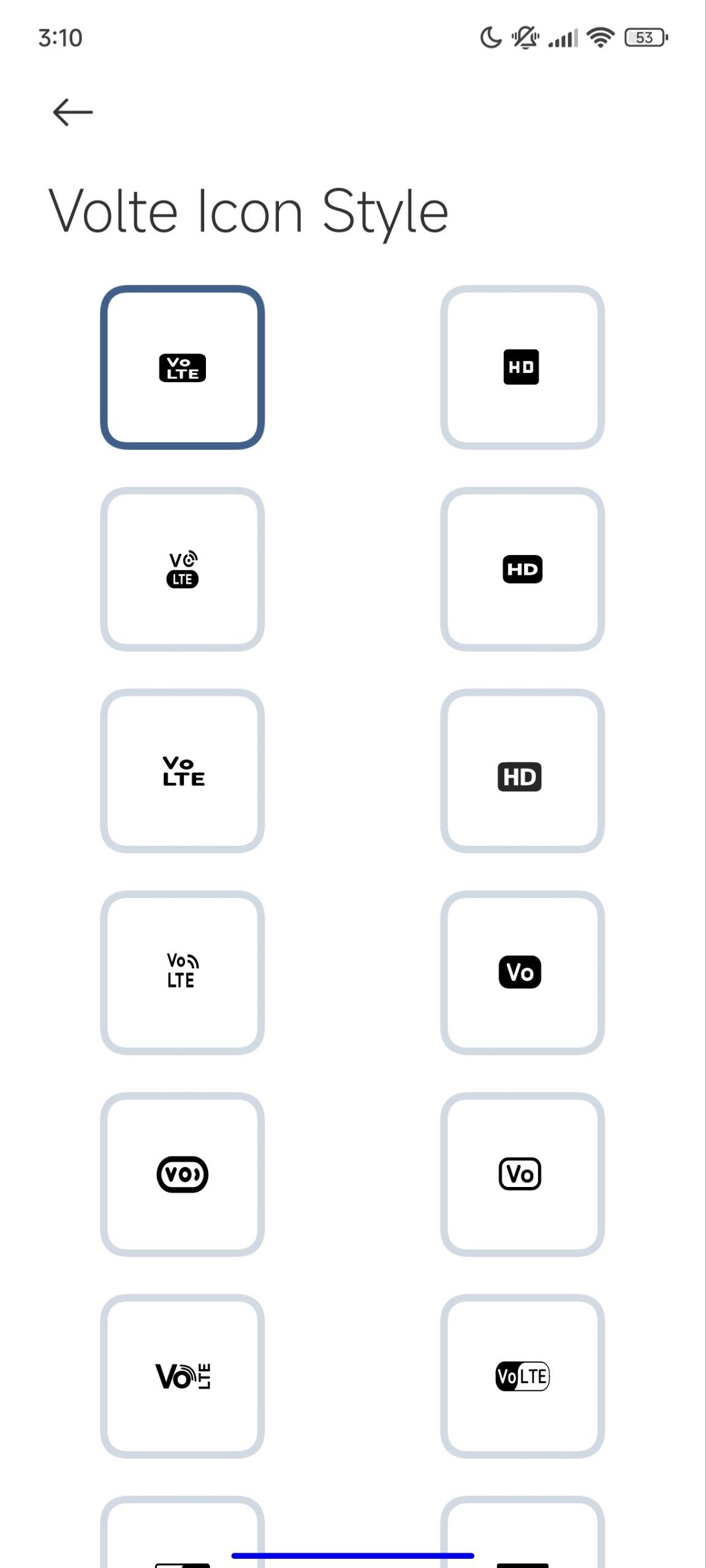Pick the oval outlined VO icon style
This screenshot has width=706, height=1568.
tap(183, 1174)
